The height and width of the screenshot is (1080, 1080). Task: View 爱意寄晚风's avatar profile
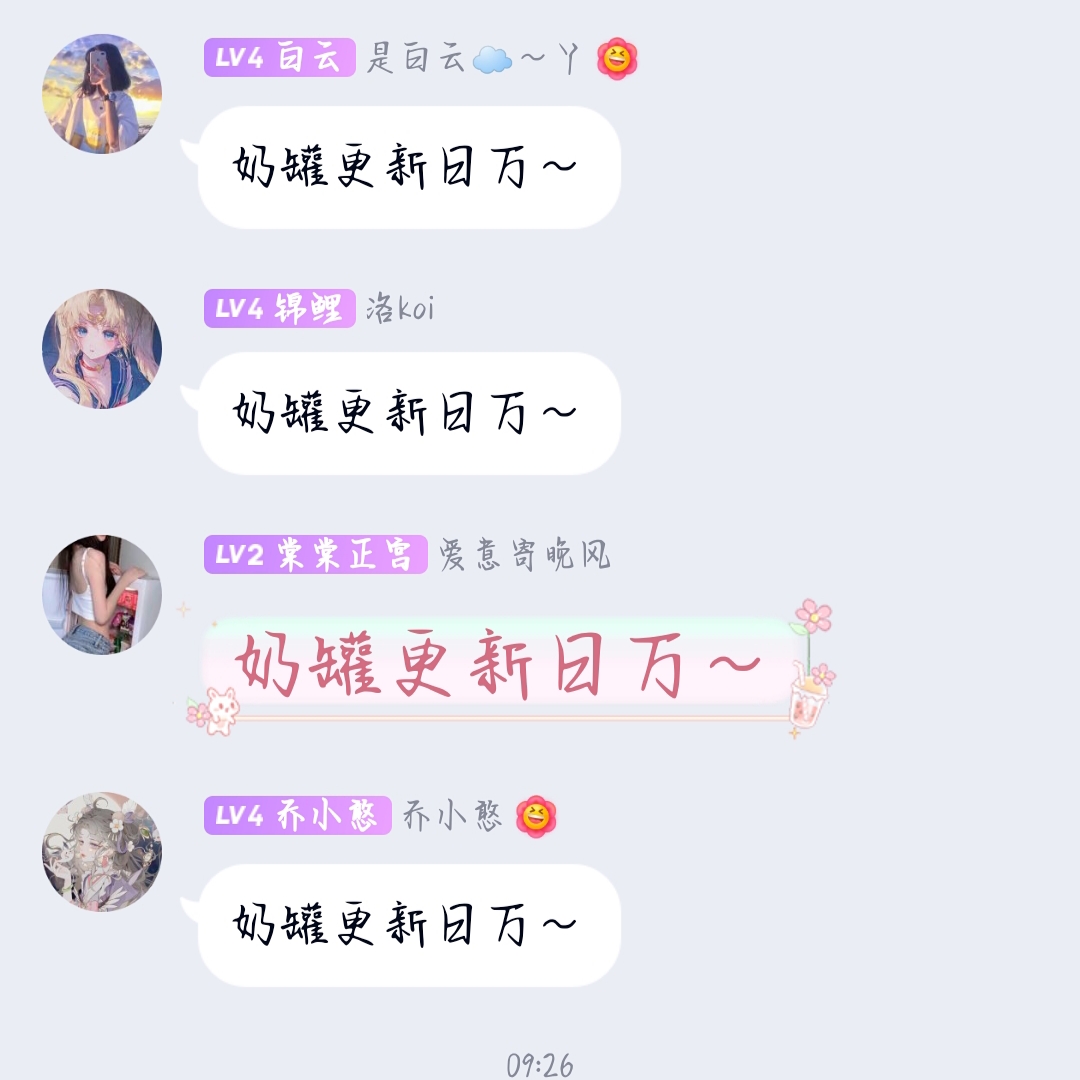click(102, 594)
